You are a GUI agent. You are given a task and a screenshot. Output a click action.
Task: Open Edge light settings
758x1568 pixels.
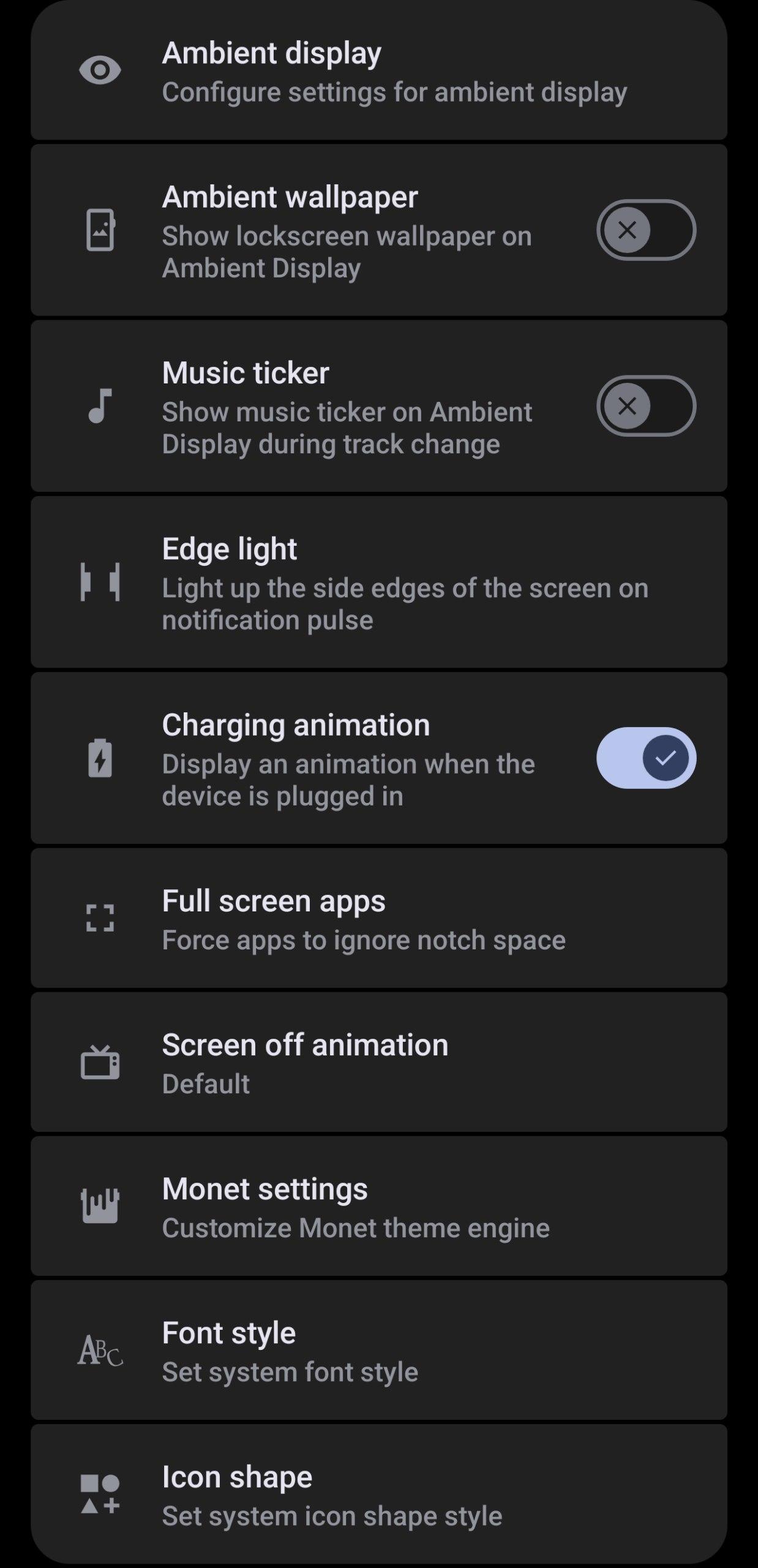coord(378,582)
